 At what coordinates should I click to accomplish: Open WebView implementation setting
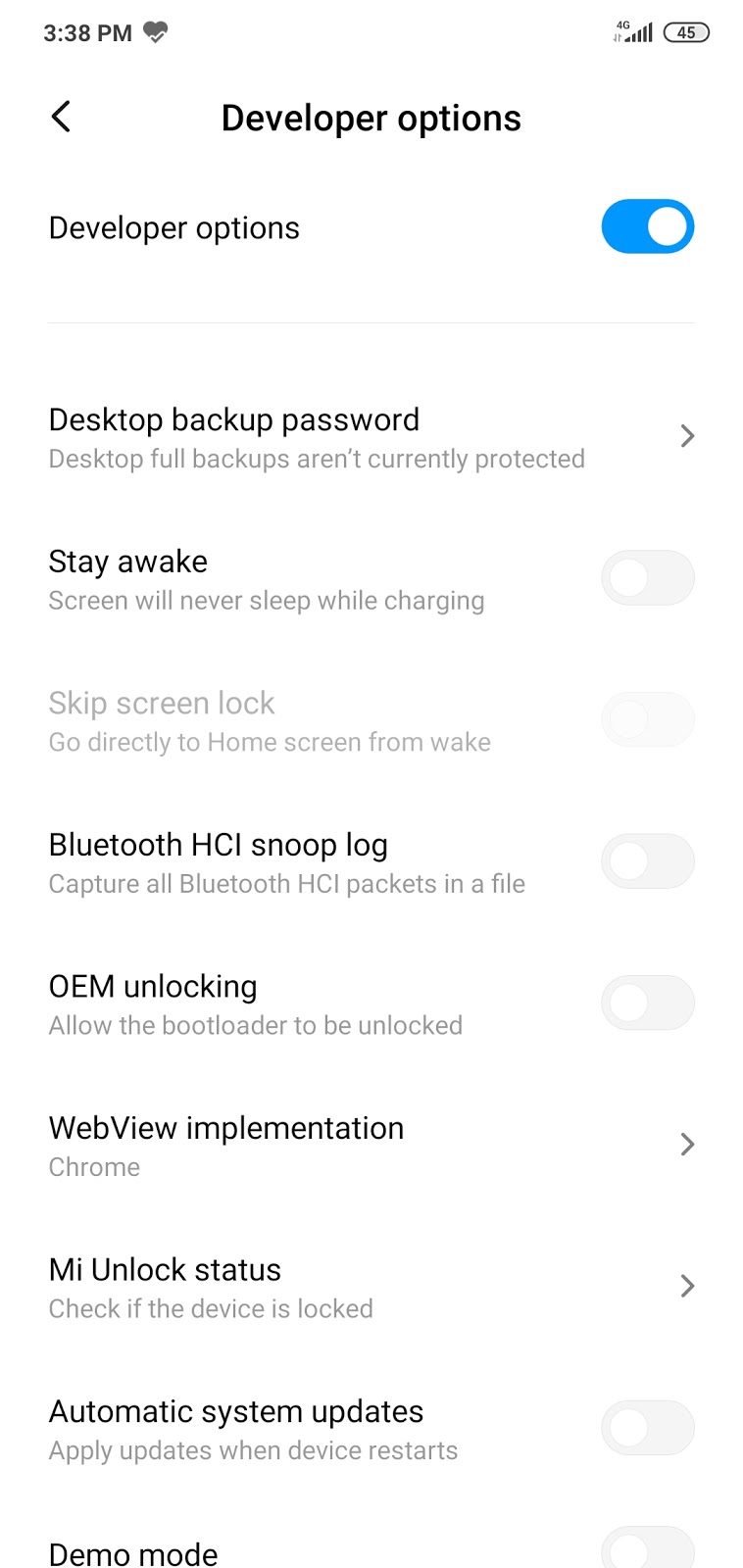[x=371, y=1146]
